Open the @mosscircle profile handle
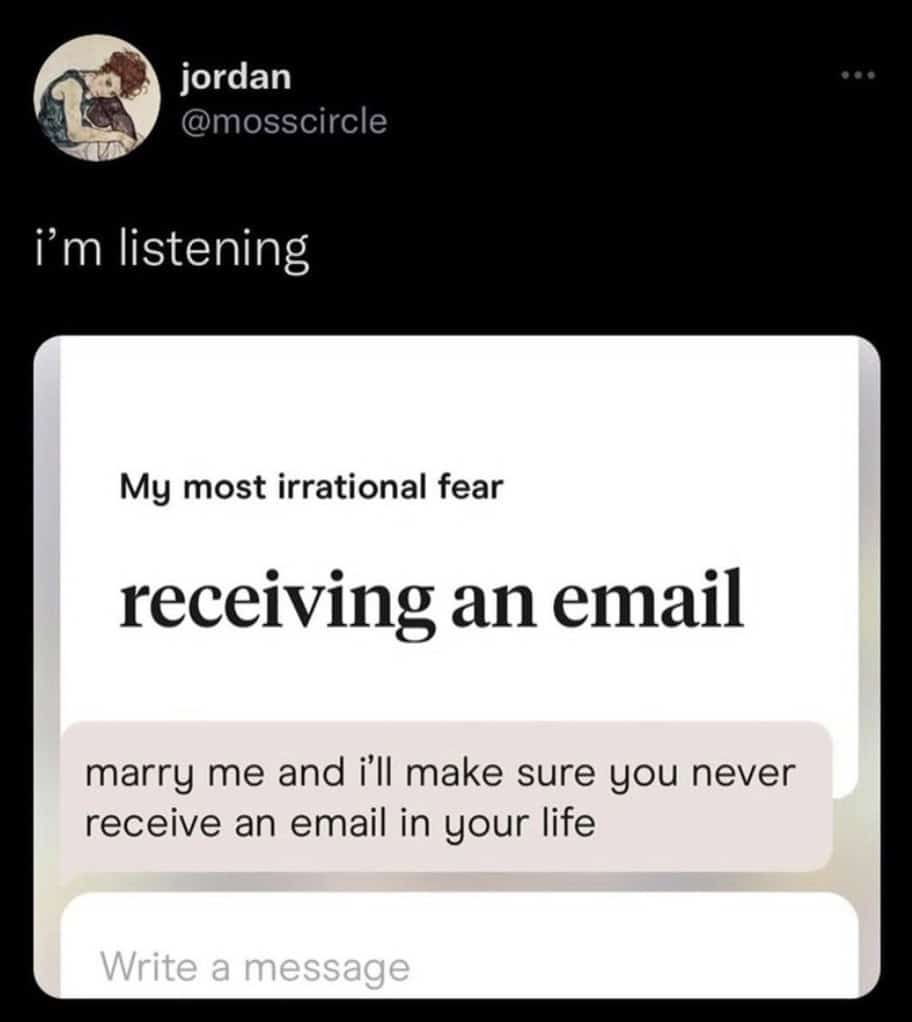Image resolution: width=912 pixels, height=1022 pixels. pos(283,122)
